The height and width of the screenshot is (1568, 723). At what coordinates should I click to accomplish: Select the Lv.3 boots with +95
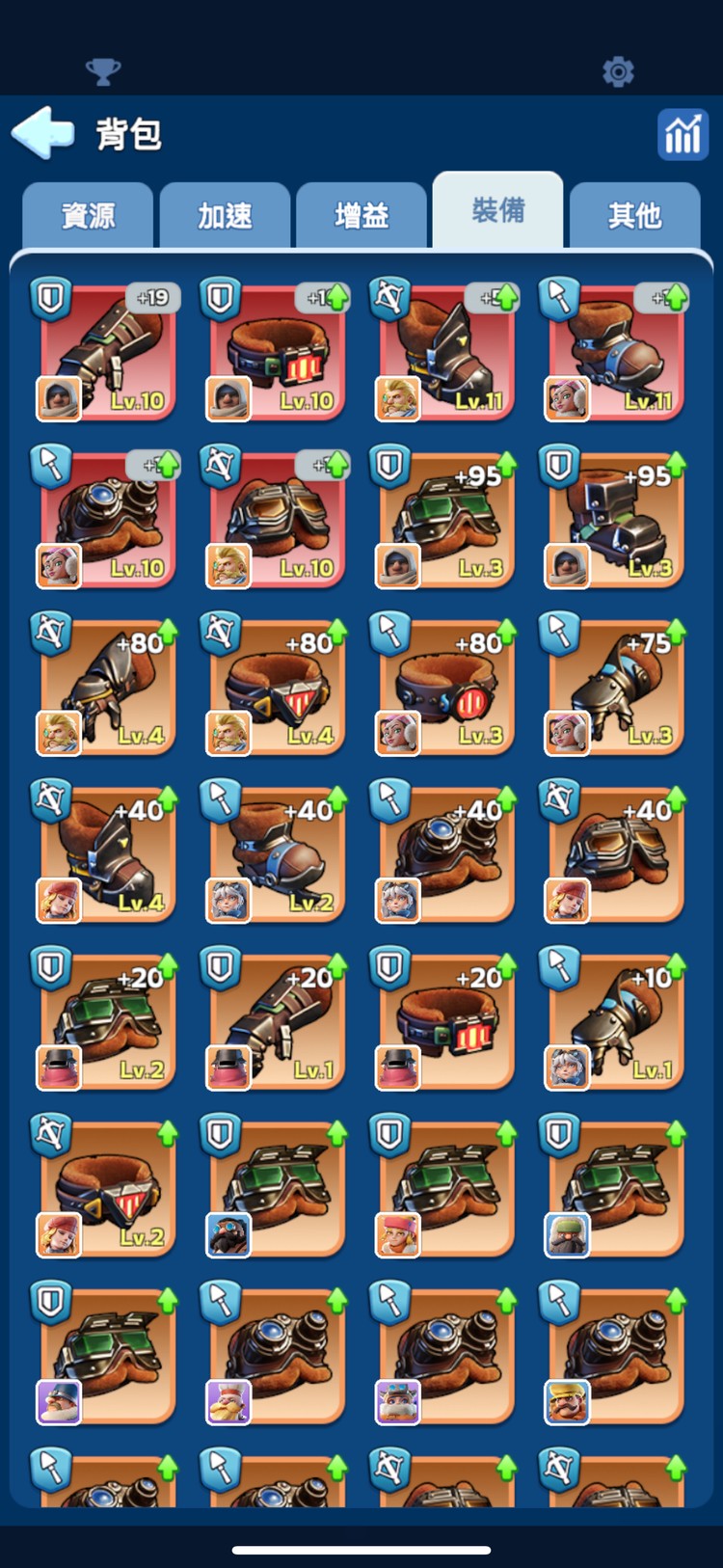click(615, 521)
